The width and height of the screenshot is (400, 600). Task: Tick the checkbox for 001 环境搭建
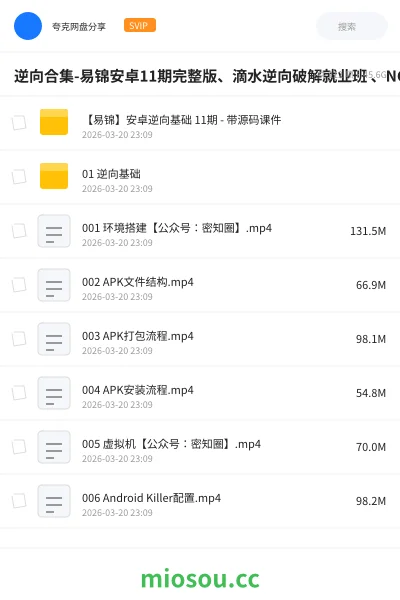(x=19, y=231)
